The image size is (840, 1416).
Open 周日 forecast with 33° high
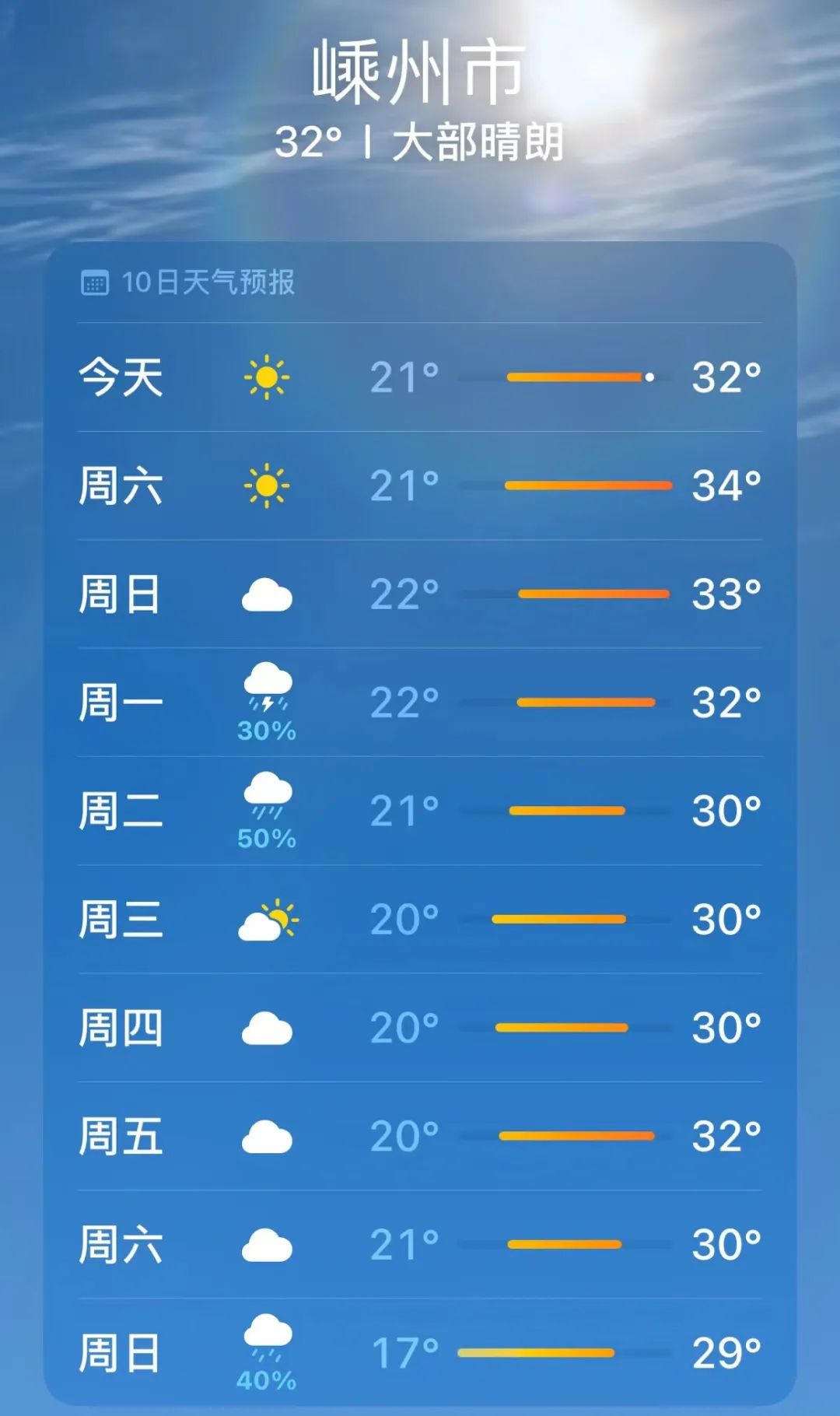click(420, 594)
